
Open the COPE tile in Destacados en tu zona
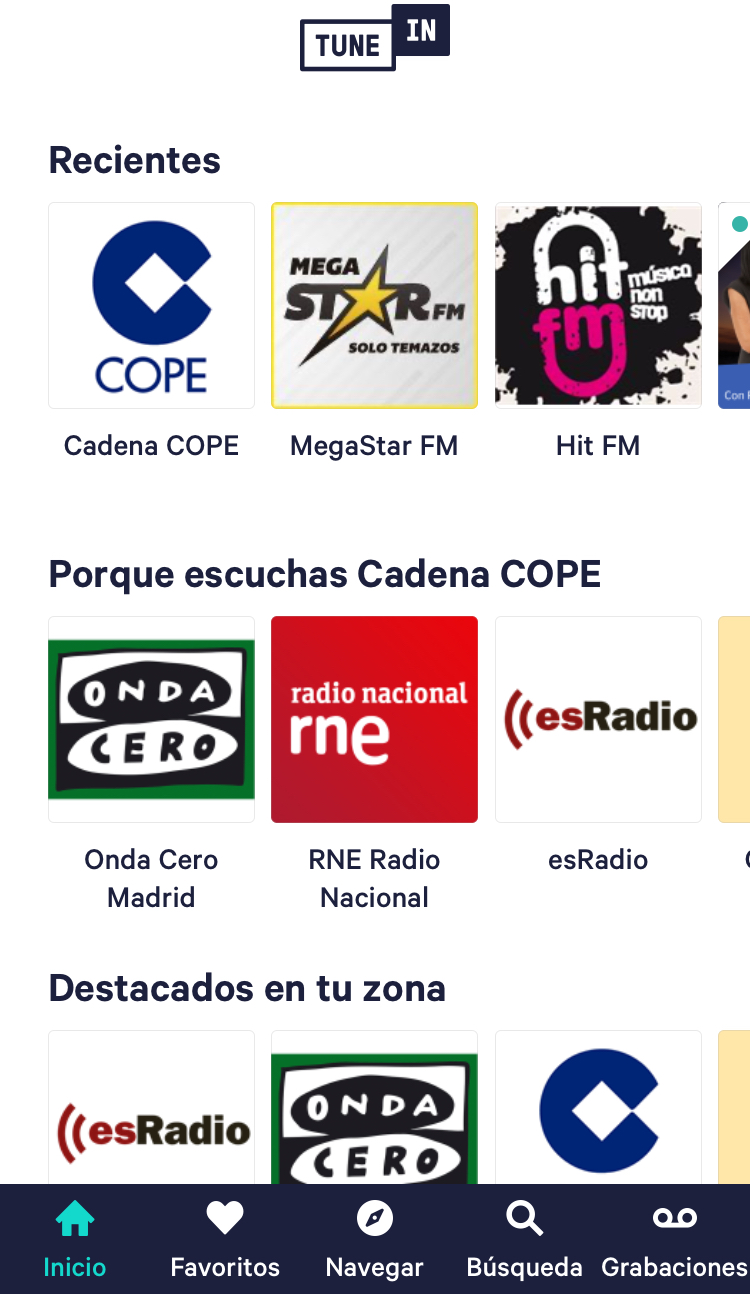[x=598, y=1110]
